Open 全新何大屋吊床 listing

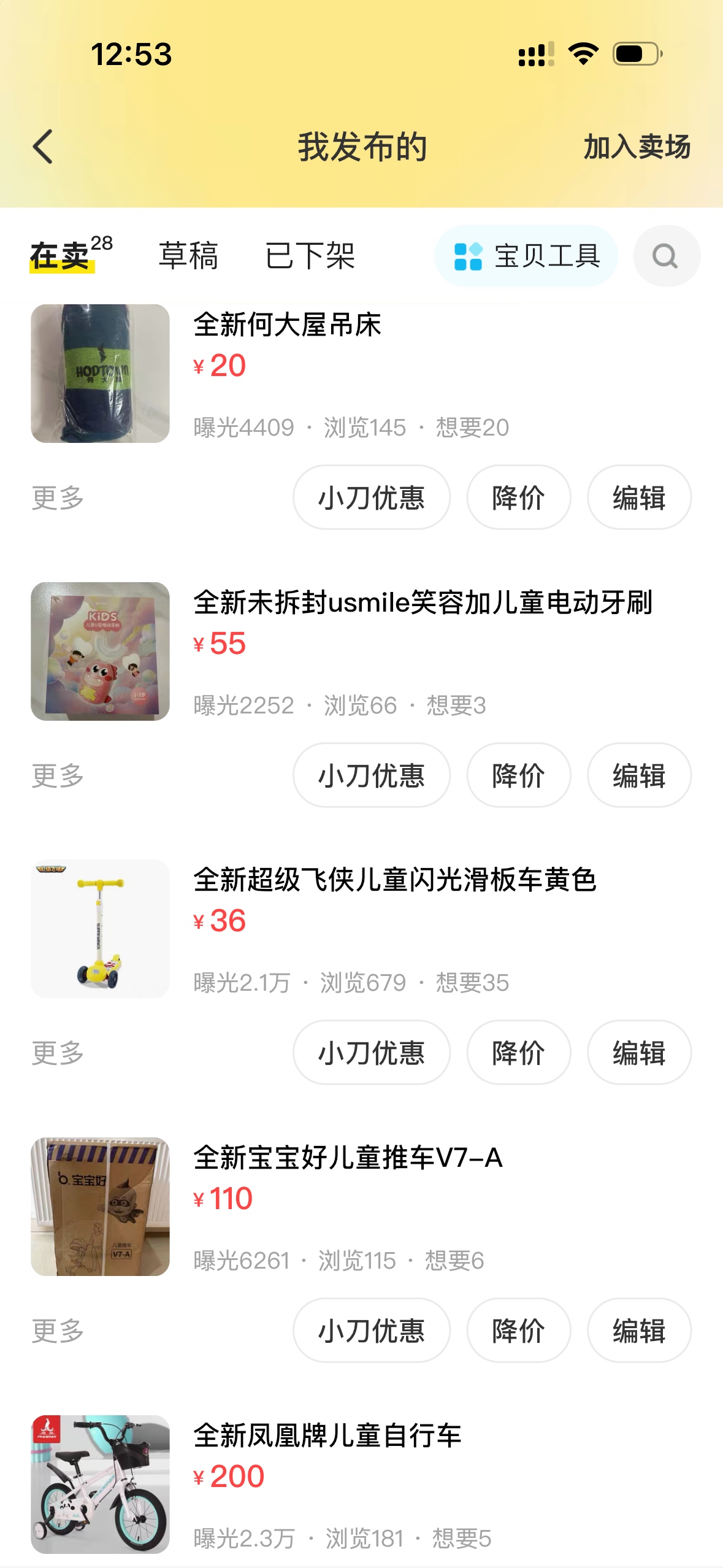pyautogui.click(x=287, y=325)
